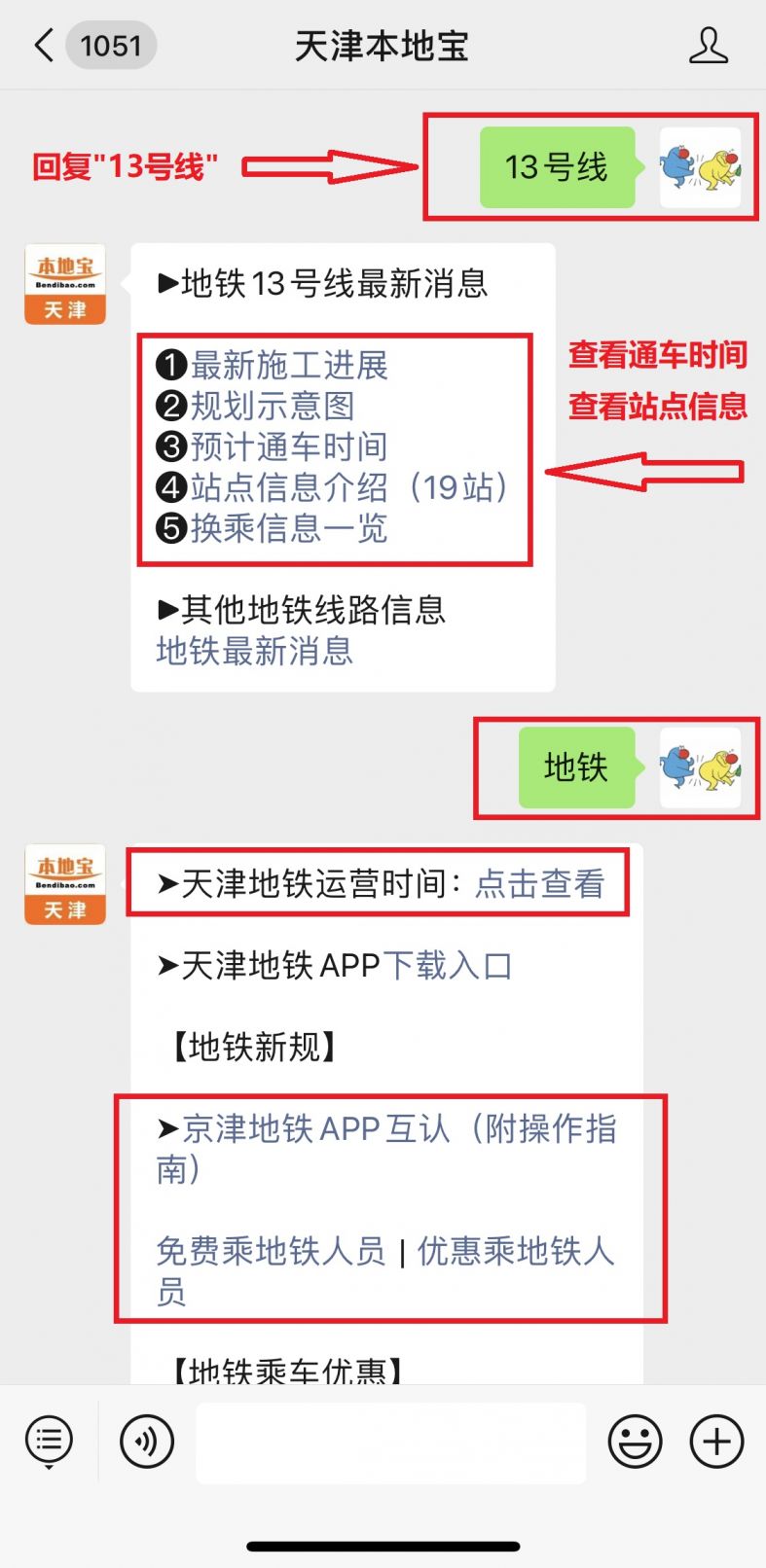Open the 换乘信息一览 link
The height and width of the screenshot is (1568, 766).
point(289,528)
